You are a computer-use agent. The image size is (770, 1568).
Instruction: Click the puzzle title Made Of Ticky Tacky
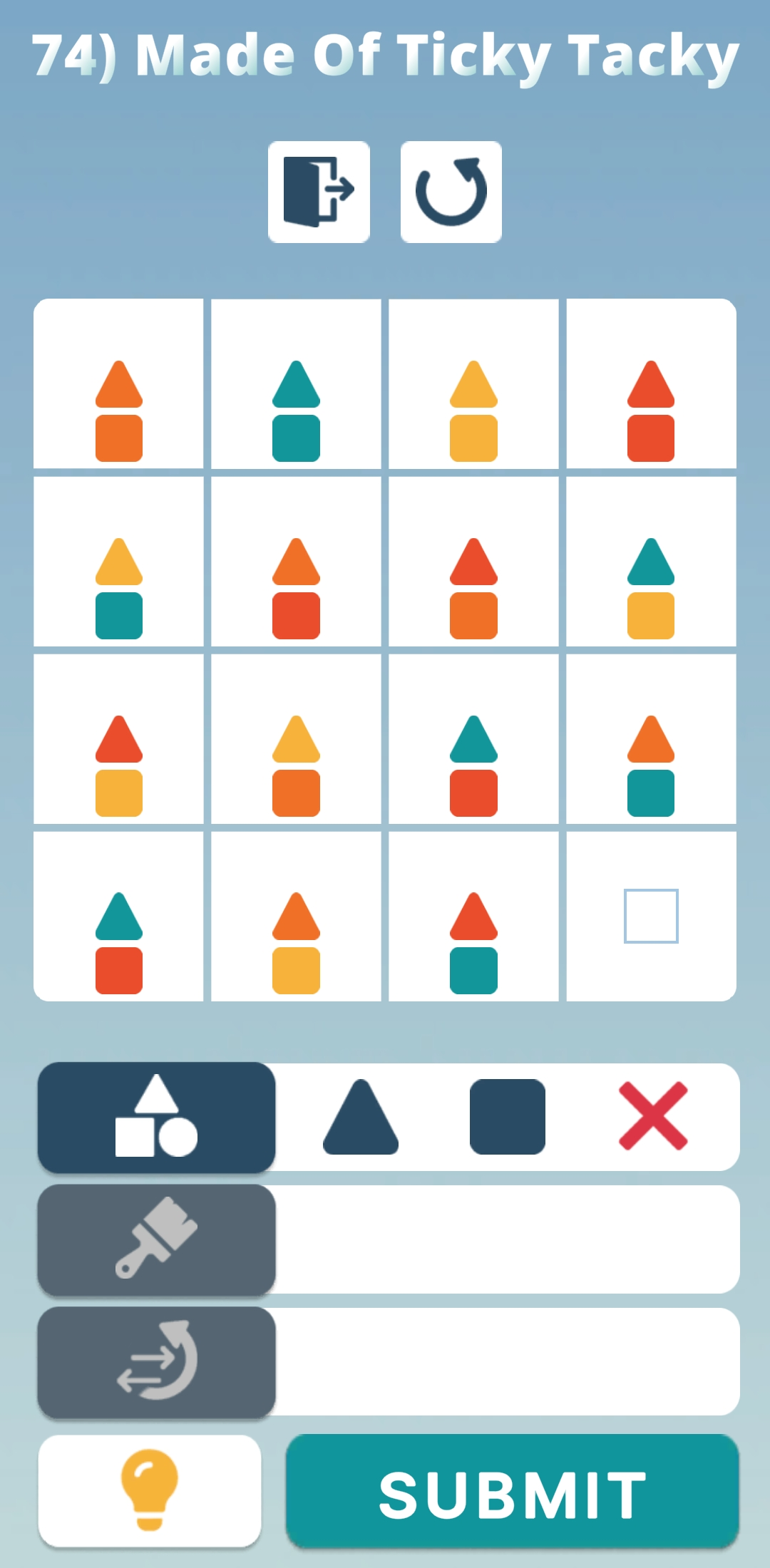(x=385, y=57)
